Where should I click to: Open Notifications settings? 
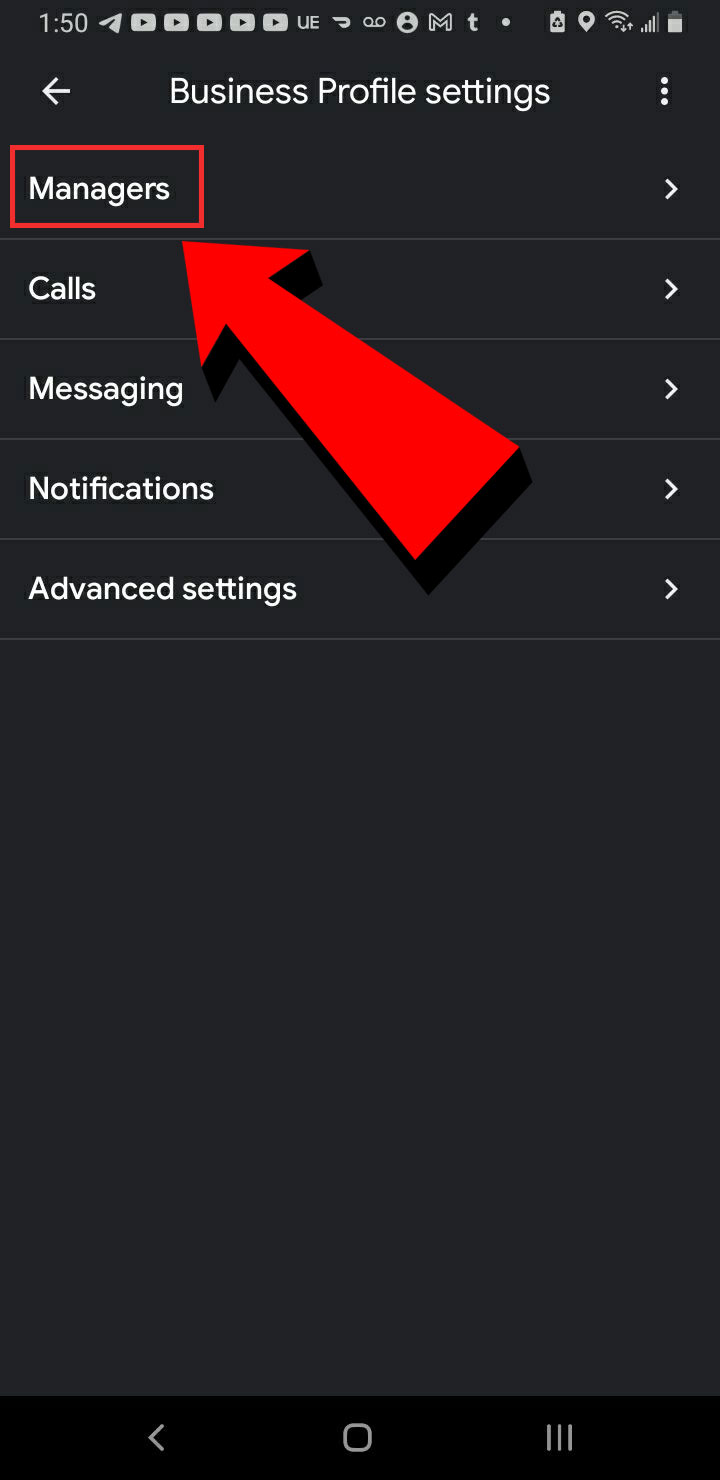(360, 489)
